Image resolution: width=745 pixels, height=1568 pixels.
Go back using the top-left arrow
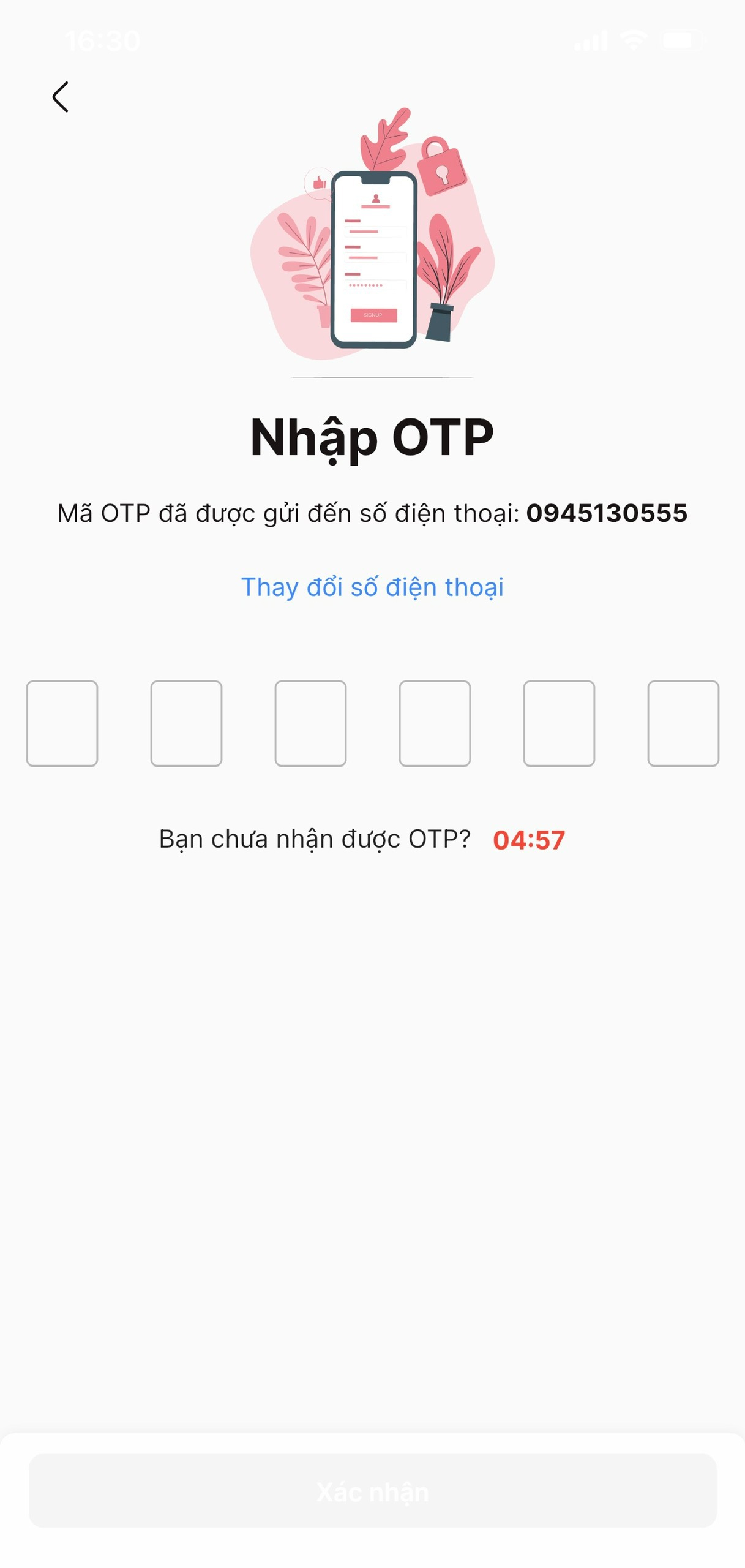pyautogui.click(x=60, y=97)
